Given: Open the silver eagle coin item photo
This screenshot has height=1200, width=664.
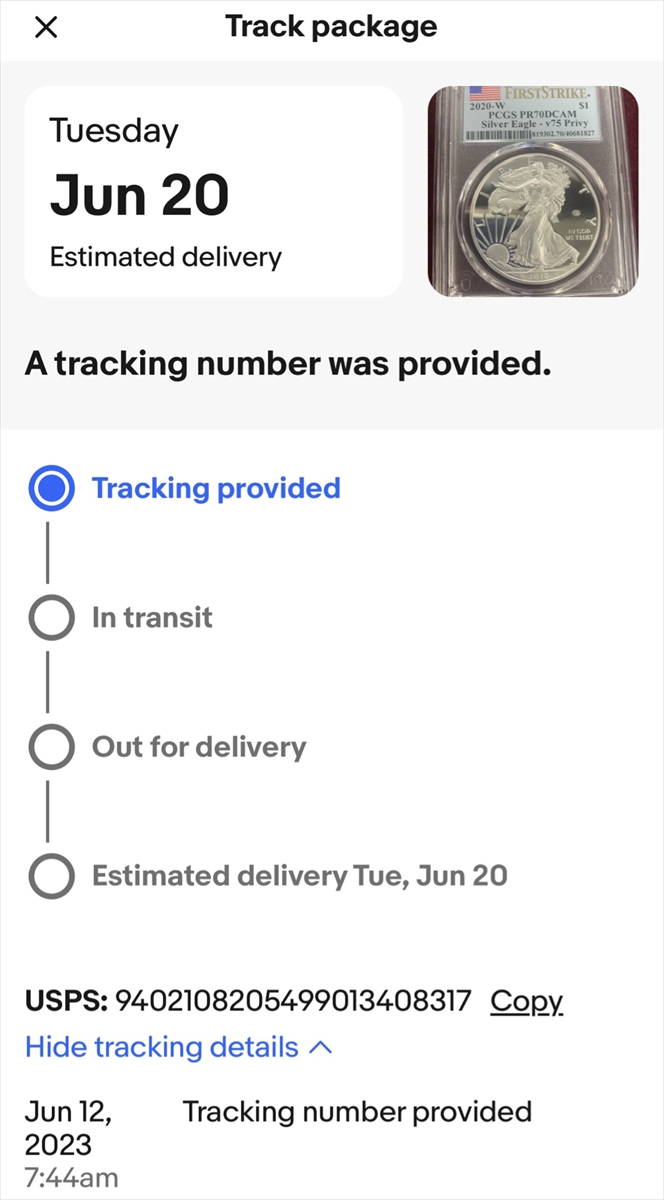Looking at the screenshot, I should point(533,191).
